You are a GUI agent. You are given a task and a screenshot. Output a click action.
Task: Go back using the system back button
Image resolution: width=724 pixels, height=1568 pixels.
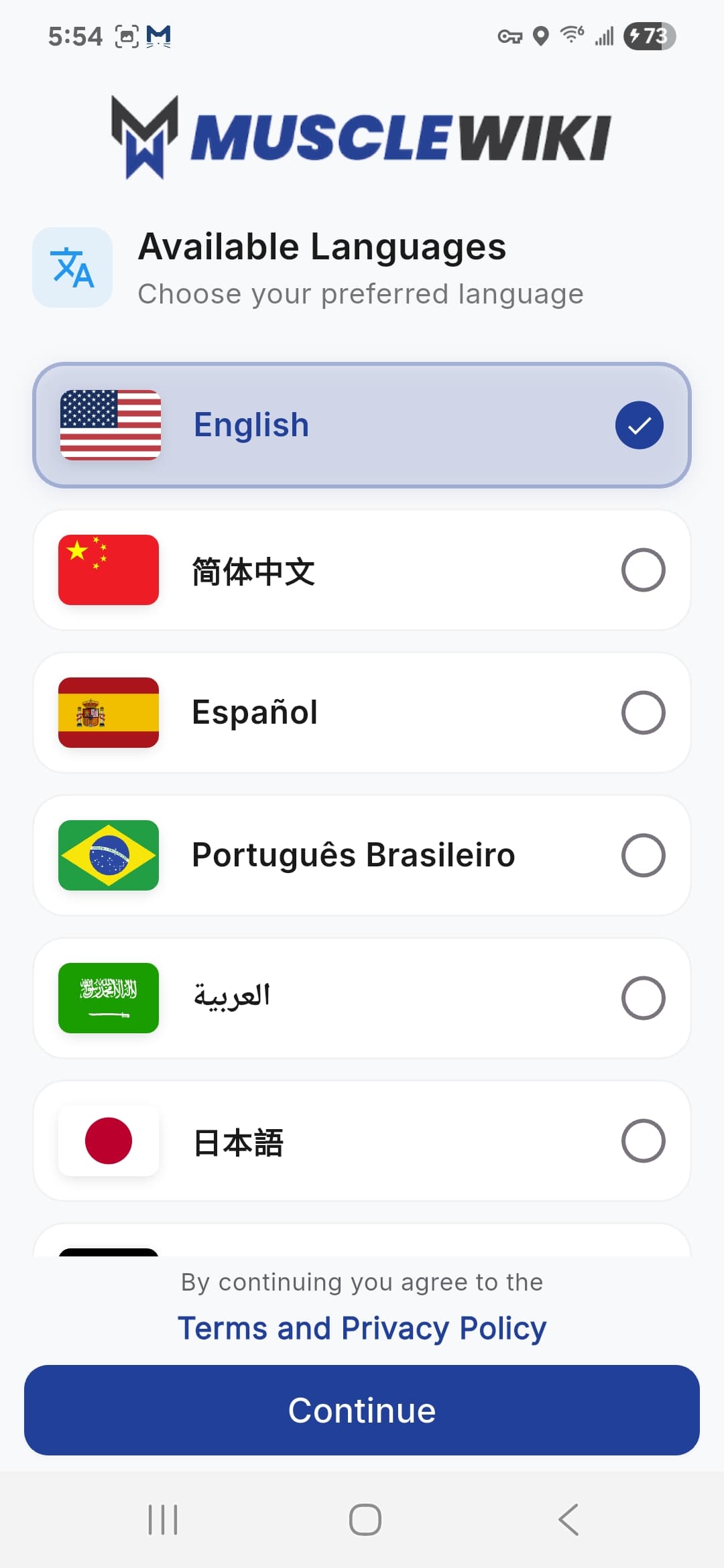(x=568, y=1519)
